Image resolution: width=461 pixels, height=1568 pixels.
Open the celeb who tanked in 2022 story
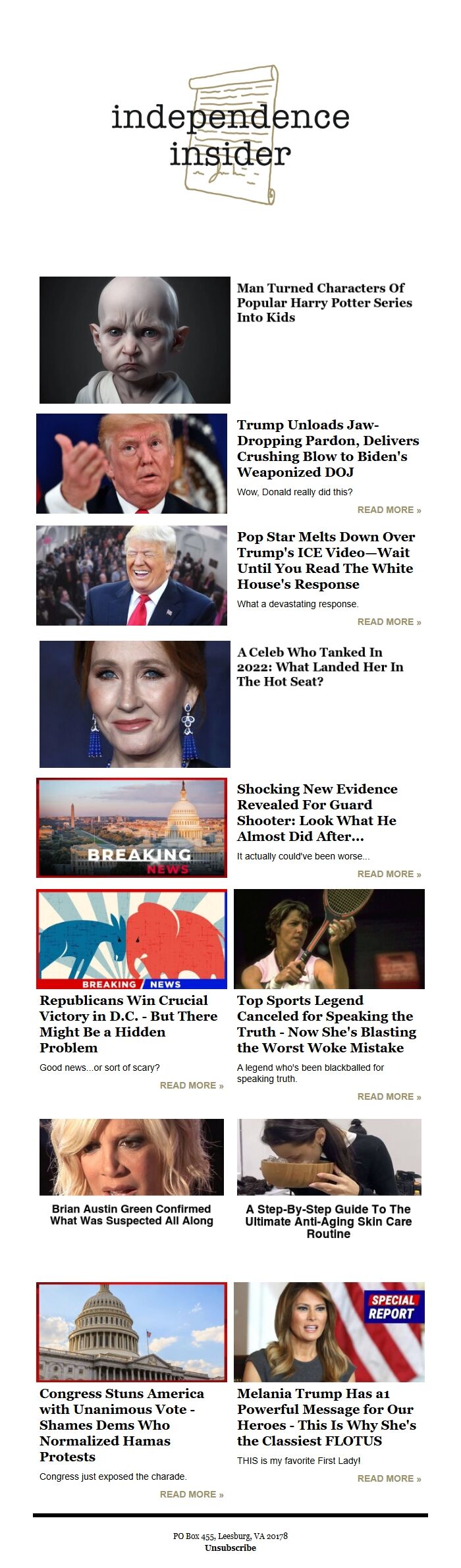(319, 666)
